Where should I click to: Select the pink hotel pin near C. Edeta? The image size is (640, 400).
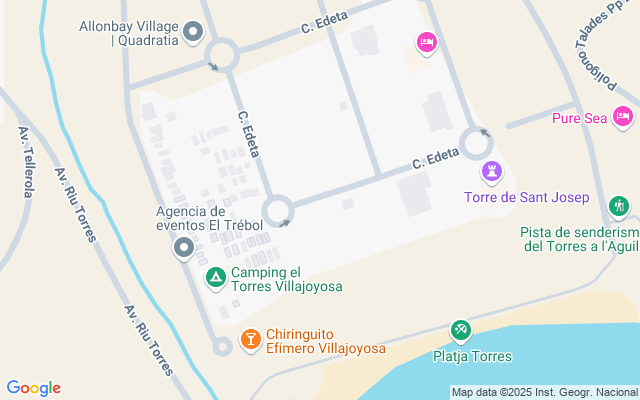click(x=426, y=42)
